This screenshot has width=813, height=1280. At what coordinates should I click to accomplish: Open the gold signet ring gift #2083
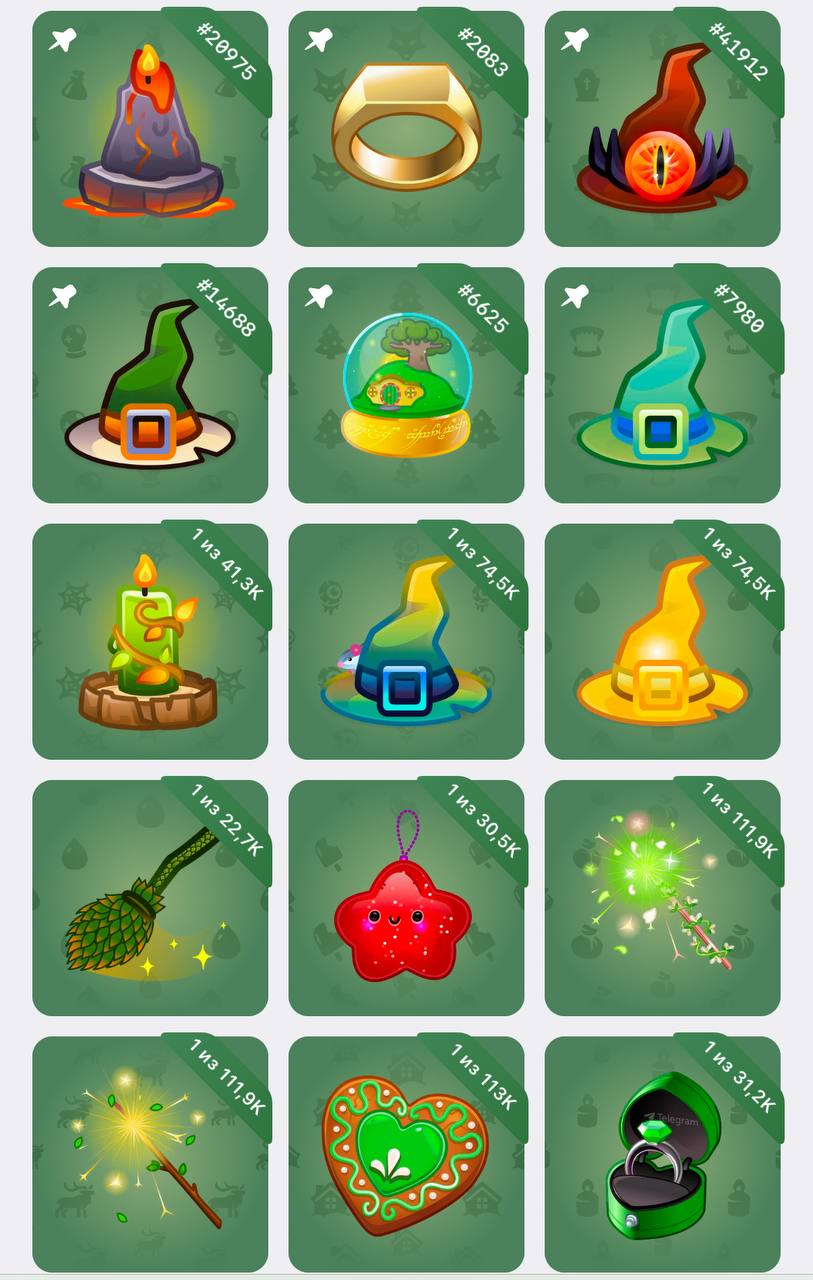pyautogui.click(x=406, y=130)
